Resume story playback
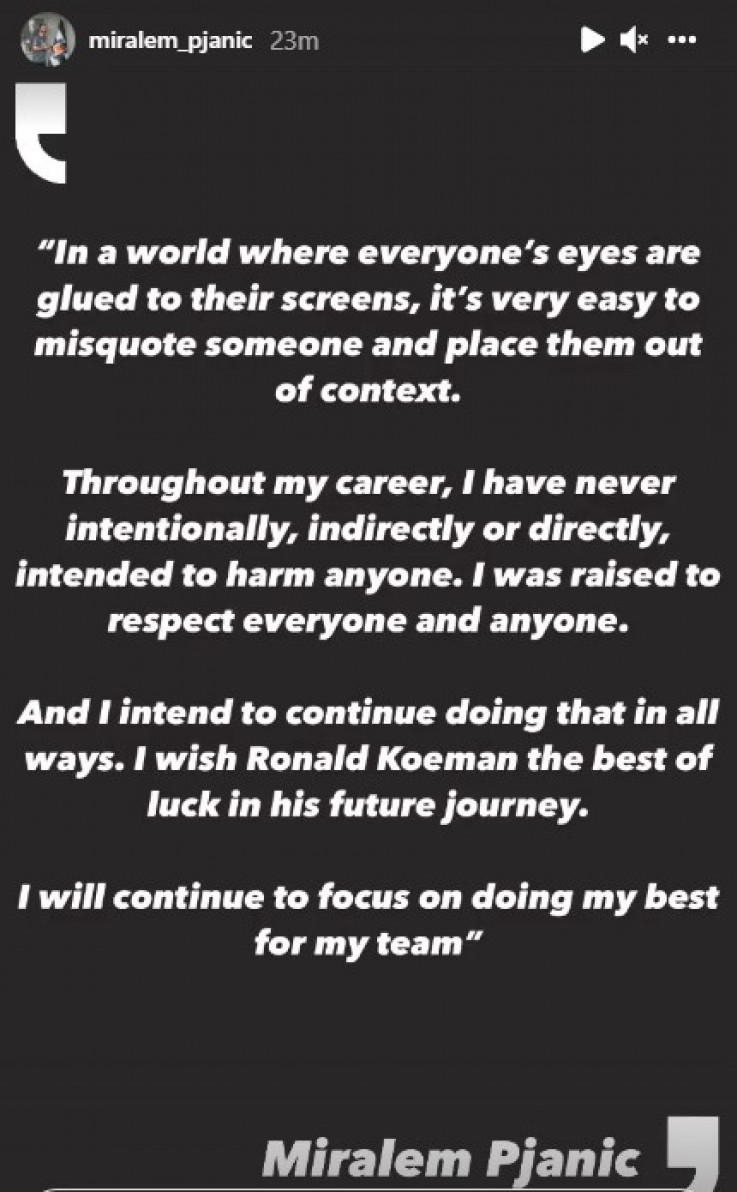Image resolution: width=737 pixels, height=1192 pixels. click(x=592, y=40)
